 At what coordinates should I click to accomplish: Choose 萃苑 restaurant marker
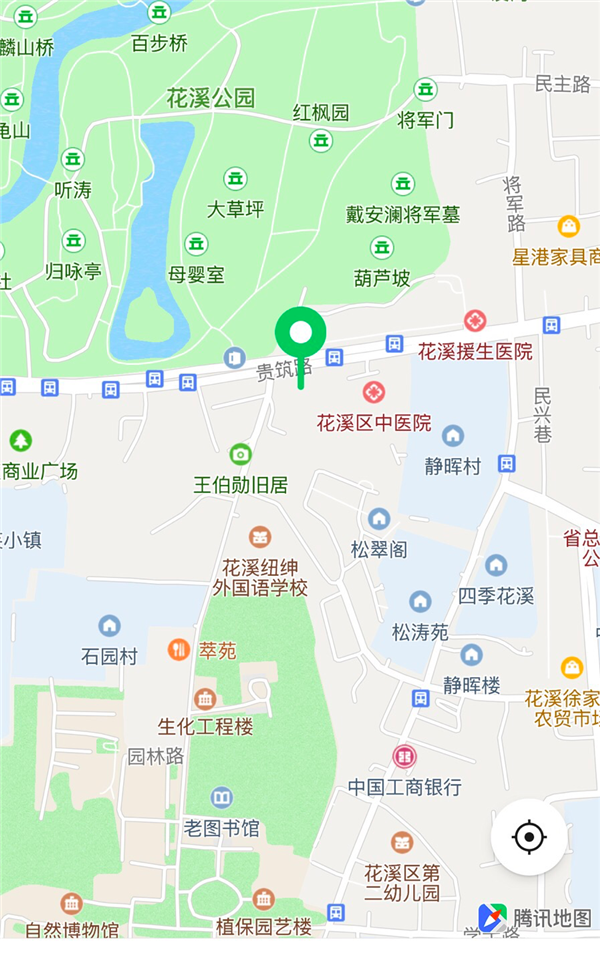[180, 650]
